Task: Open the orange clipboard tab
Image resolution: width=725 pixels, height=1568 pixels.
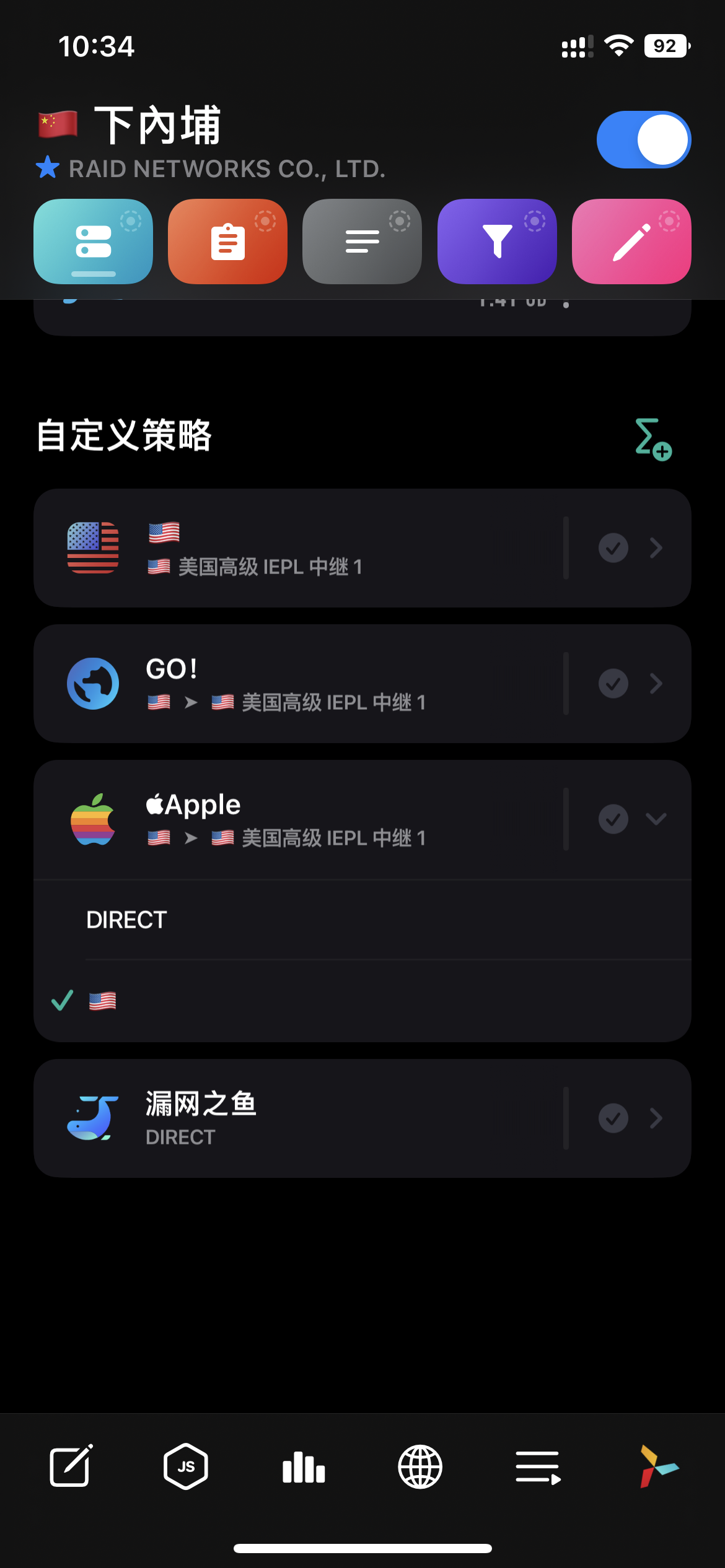Action: [227, 242]
